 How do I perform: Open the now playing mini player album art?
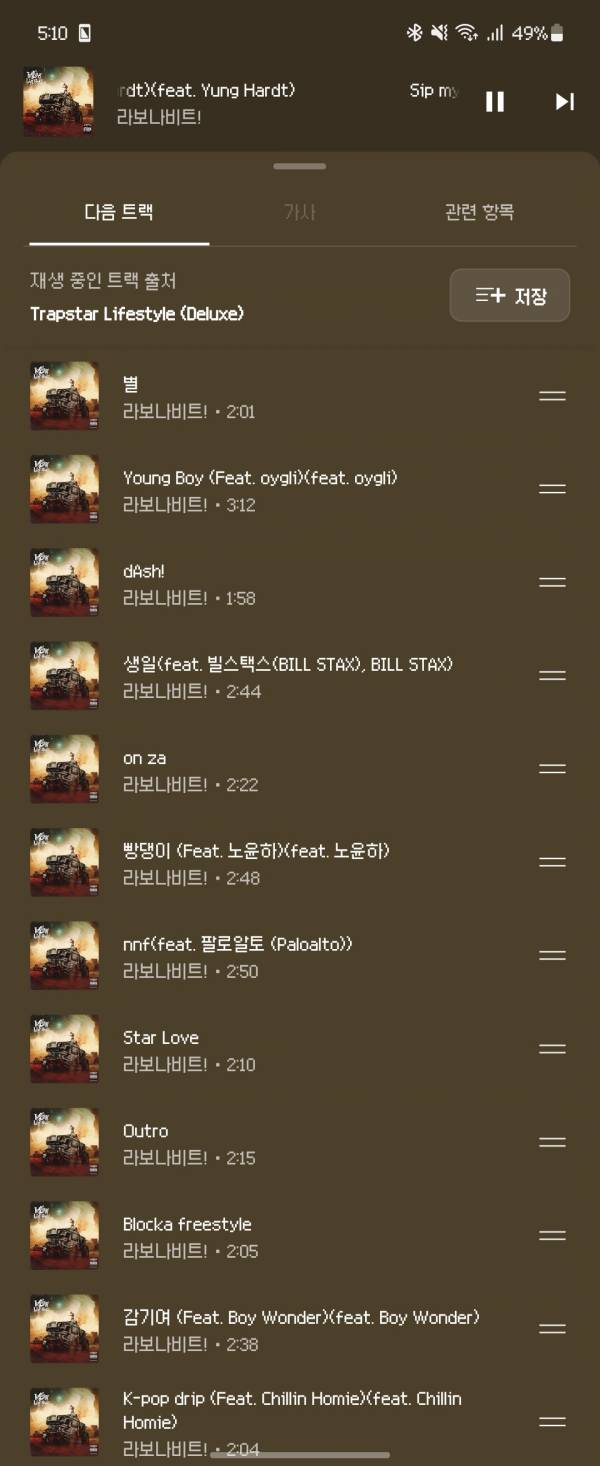58,101
